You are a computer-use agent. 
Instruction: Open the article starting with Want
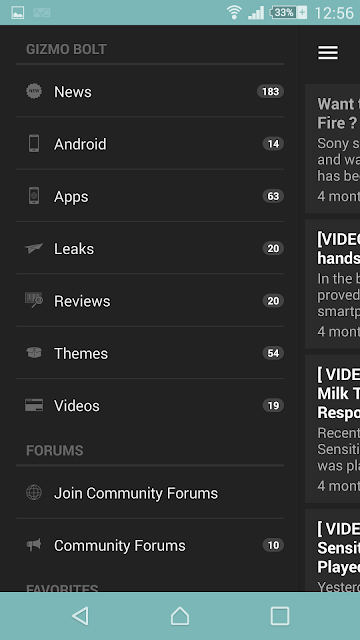(x=332, y=149)
